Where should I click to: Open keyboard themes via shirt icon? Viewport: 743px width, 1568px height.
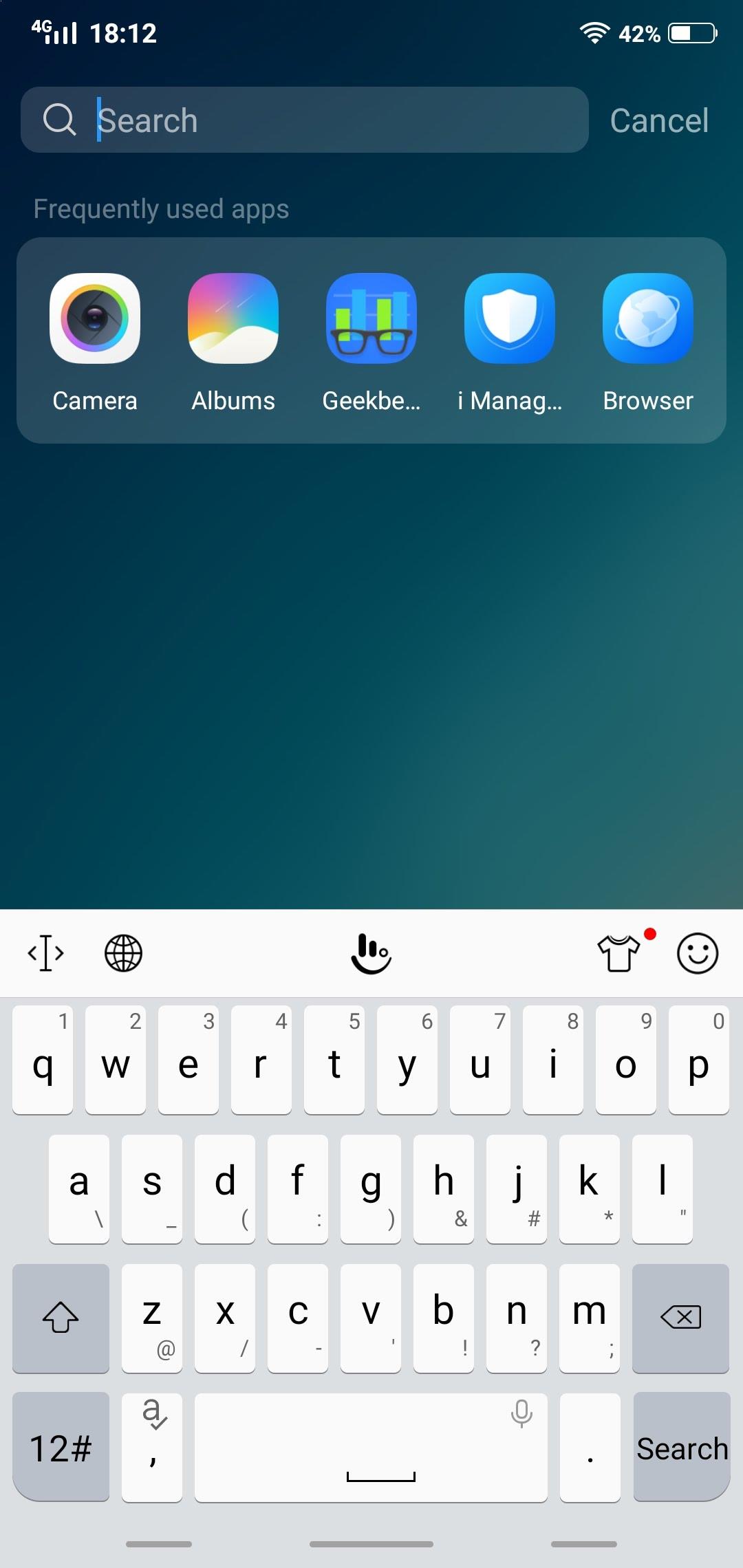pos(619,953)
